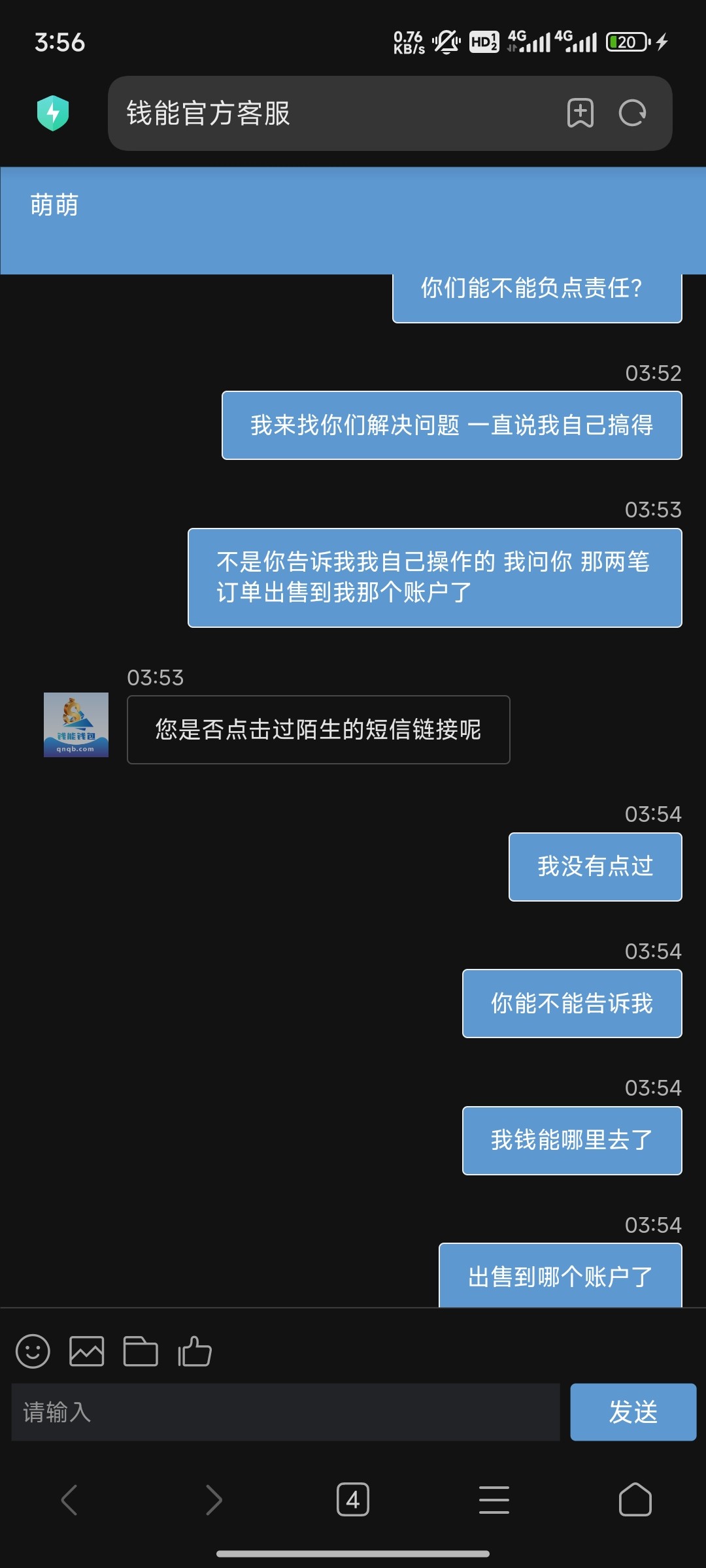The width and height of the screenshot is (706, 1568).
Task: Tap the browser security shield icon
Action: 53,113
